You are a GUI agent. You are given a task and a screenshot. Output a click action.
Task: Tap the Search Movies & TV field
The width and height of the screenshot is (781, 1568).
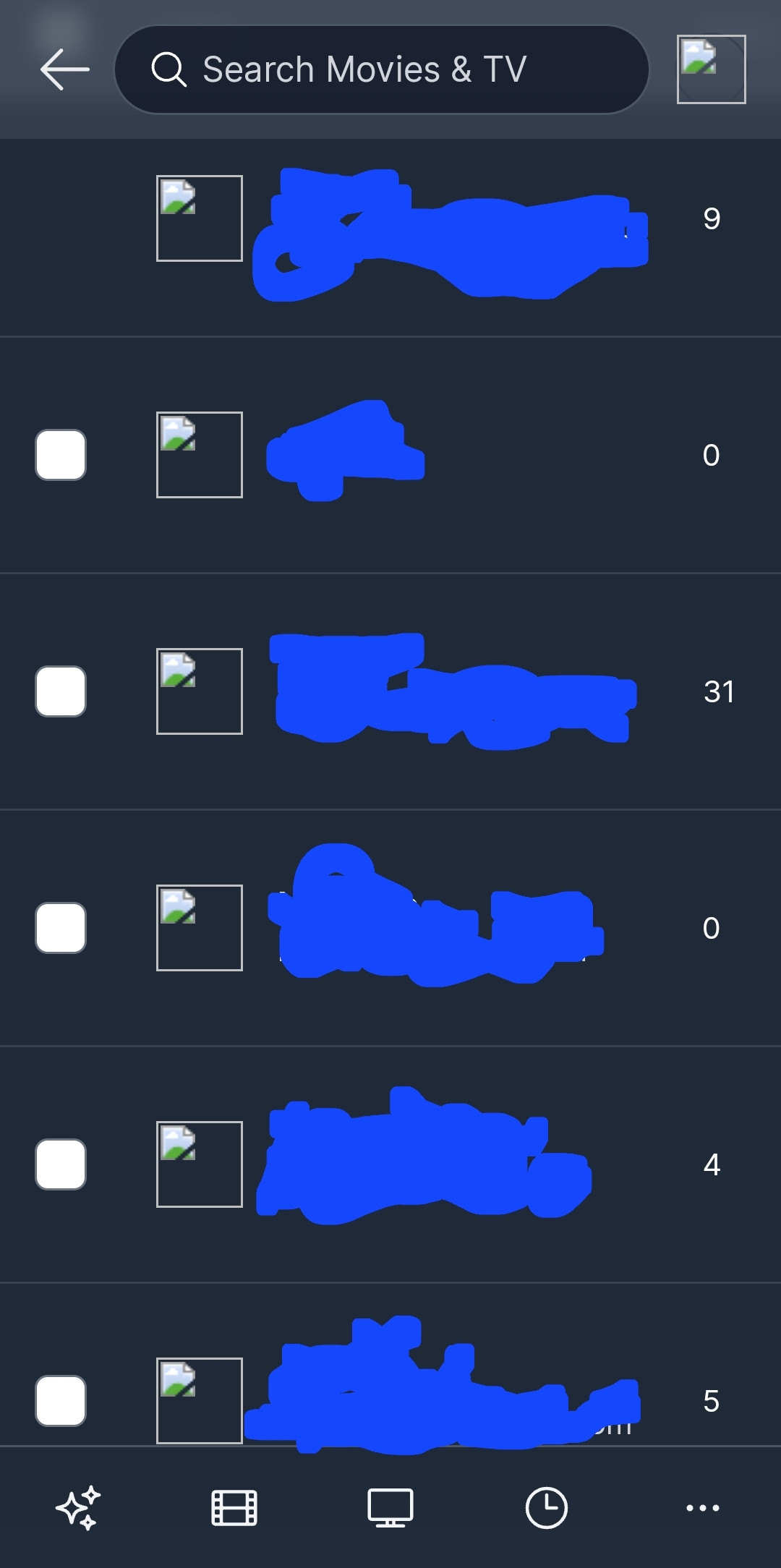(x=381, y=69)
